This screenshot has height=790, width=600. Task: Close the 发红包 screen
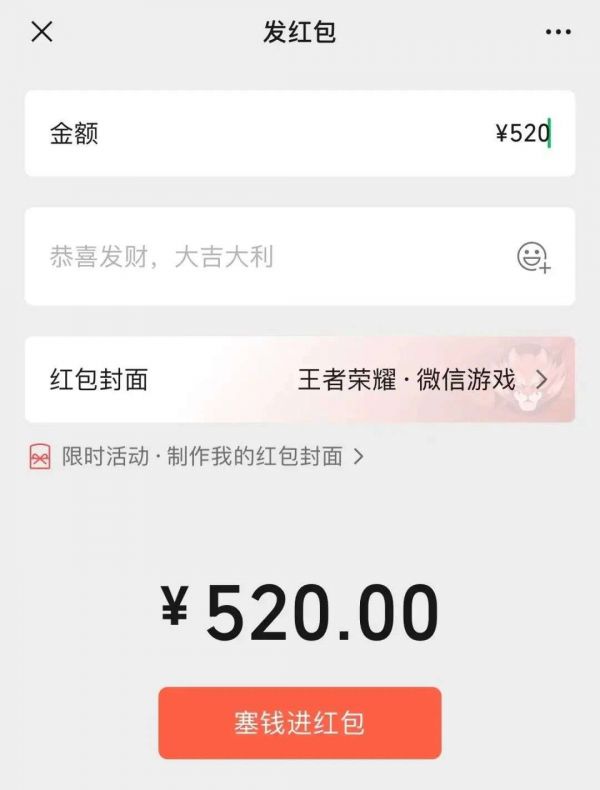[41, 32]
